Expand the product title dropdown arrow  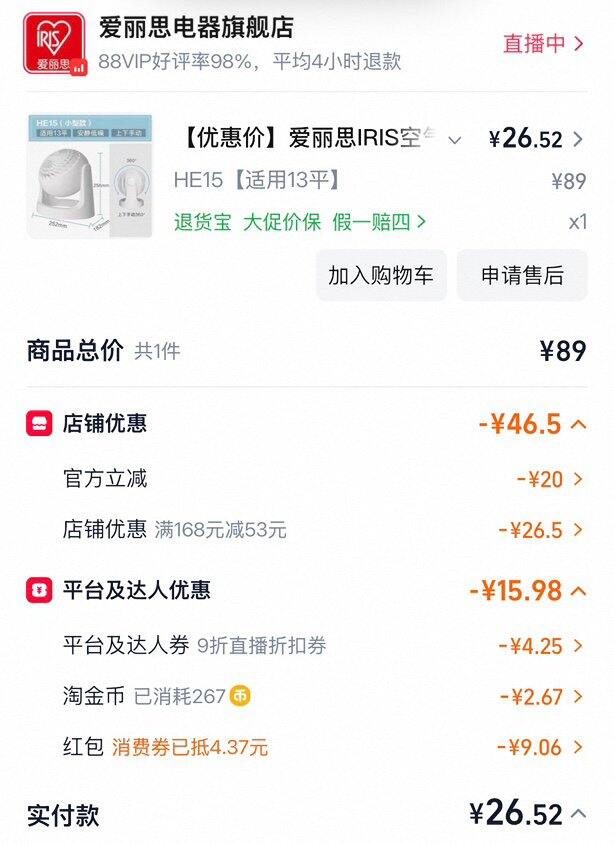pyautogui.click(x=454, y=140)
